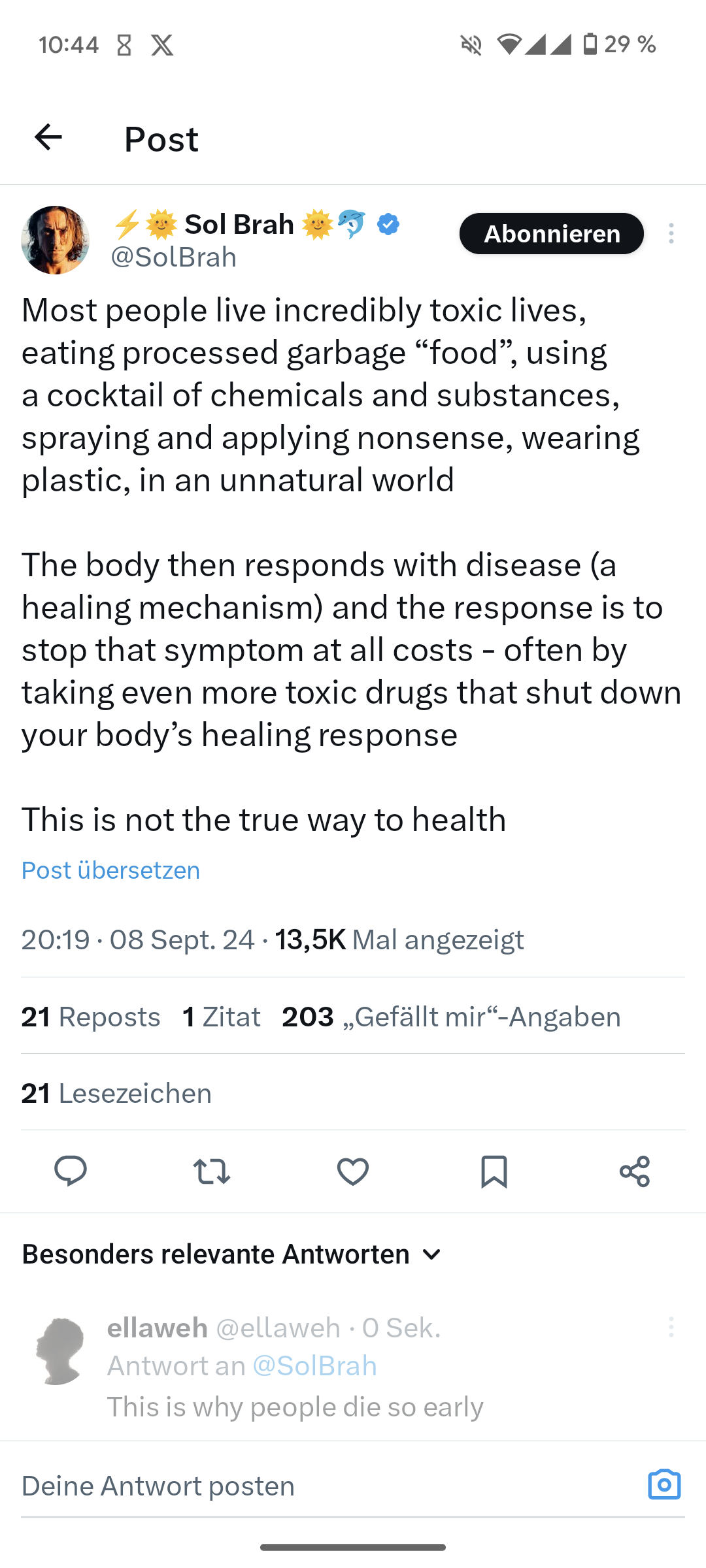Repost this post

[212, 1171]
